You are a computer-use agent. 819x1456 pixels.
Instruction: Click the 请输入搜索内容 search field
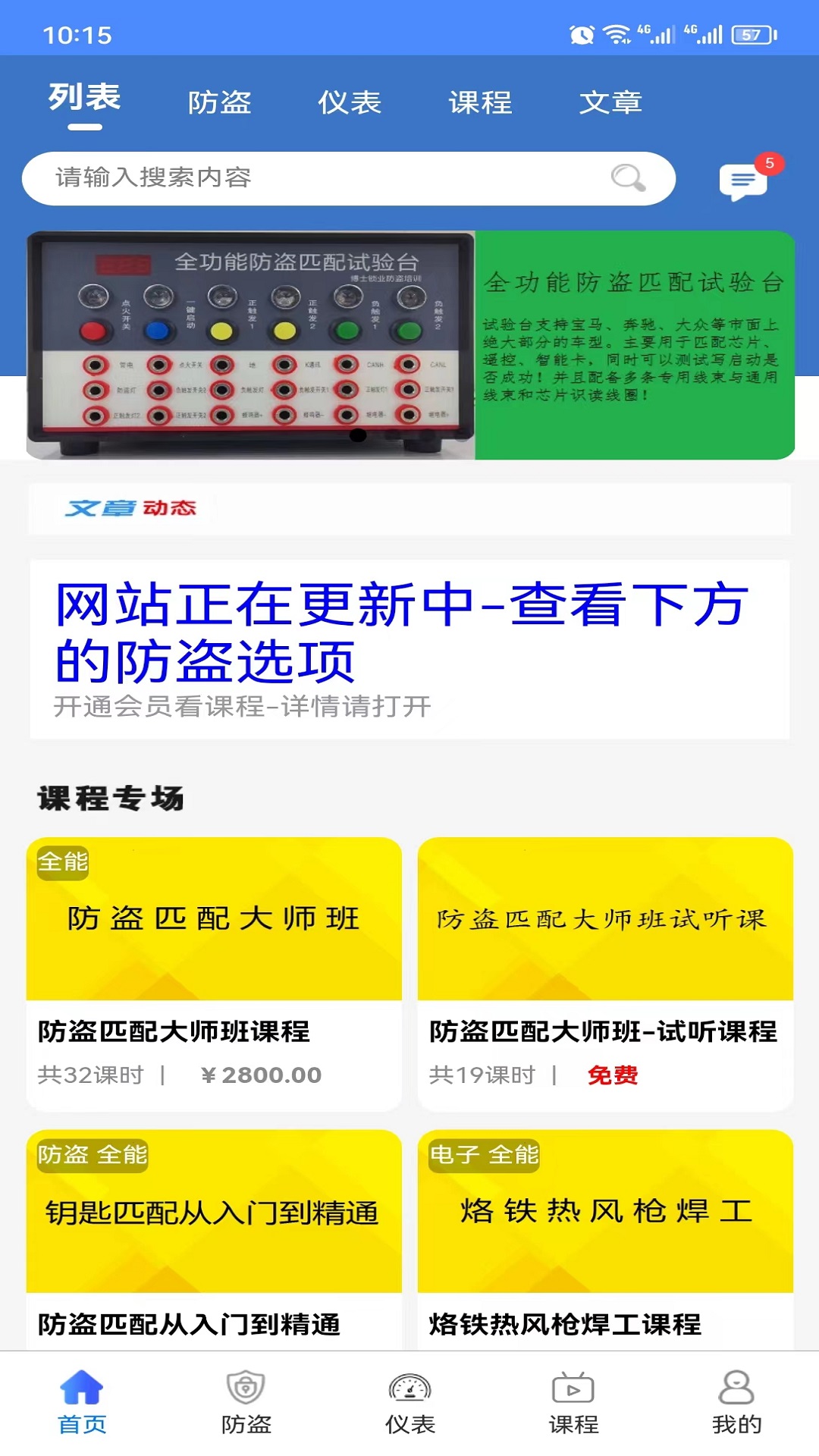[x=303, y=179]
